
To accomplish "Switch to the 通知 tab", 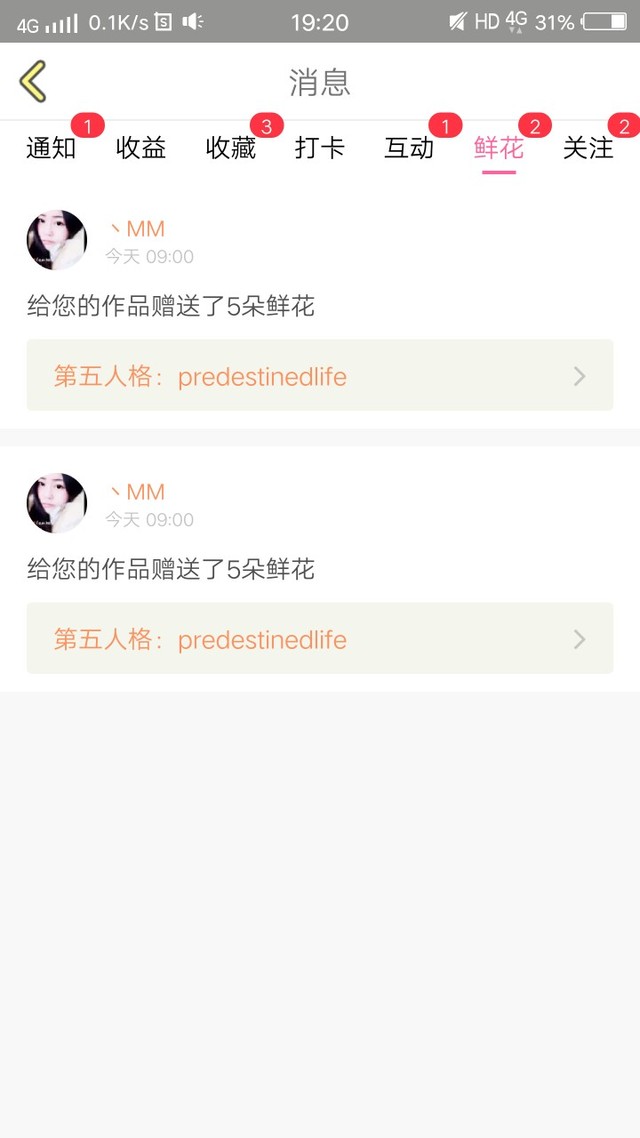I will point(51,148).
